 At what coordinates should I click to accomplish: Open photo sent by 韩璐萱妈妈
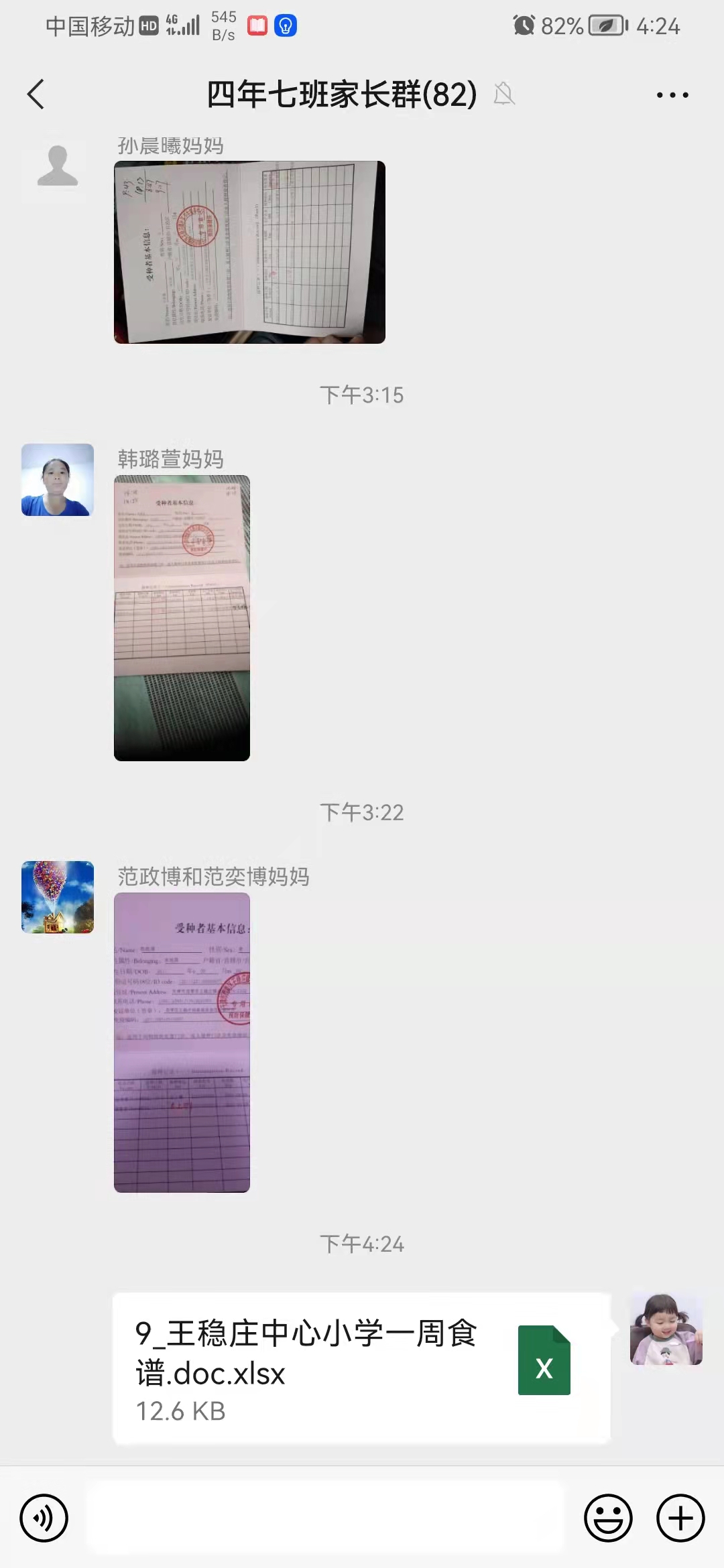click(182, 618)
